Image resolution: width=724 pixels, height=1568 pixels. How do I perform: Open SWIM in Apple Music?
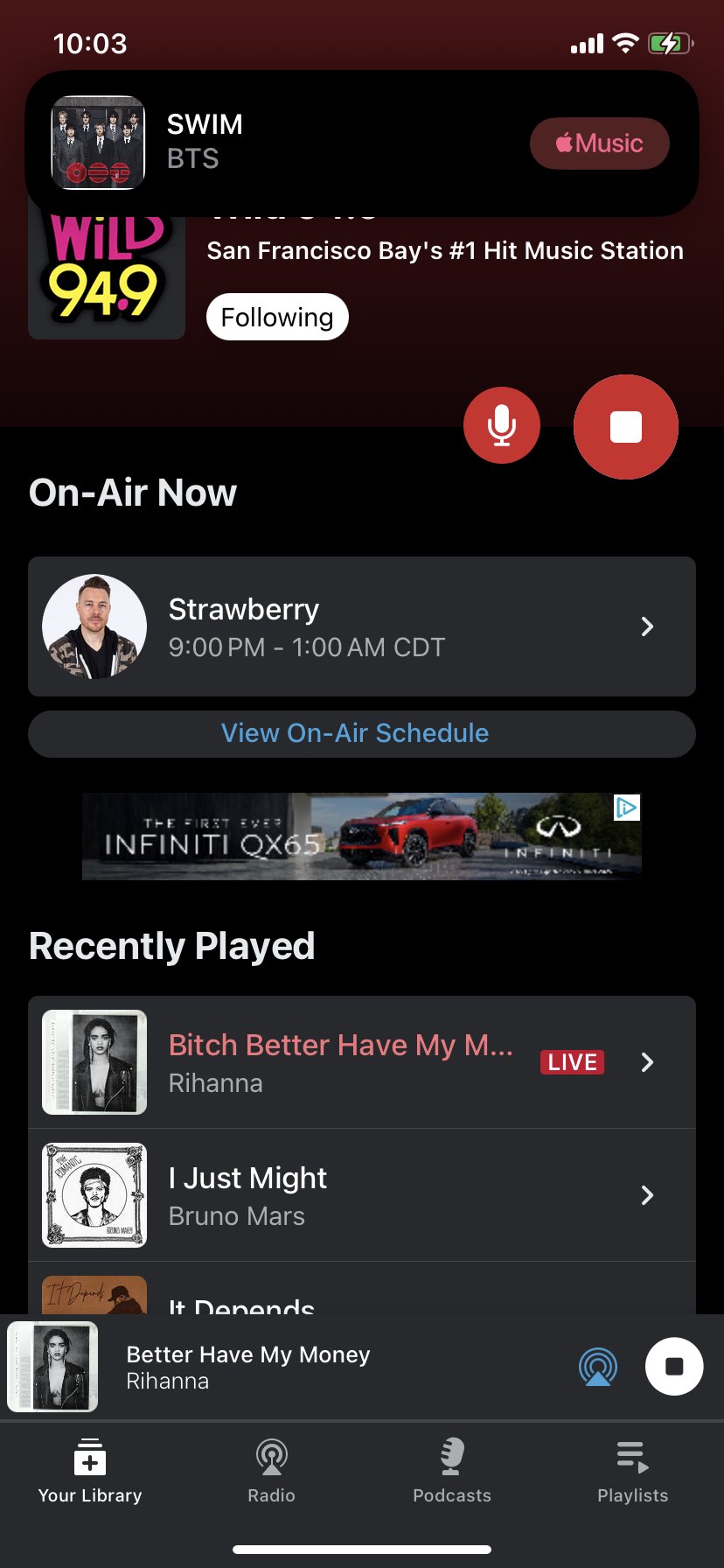[599, 143]
